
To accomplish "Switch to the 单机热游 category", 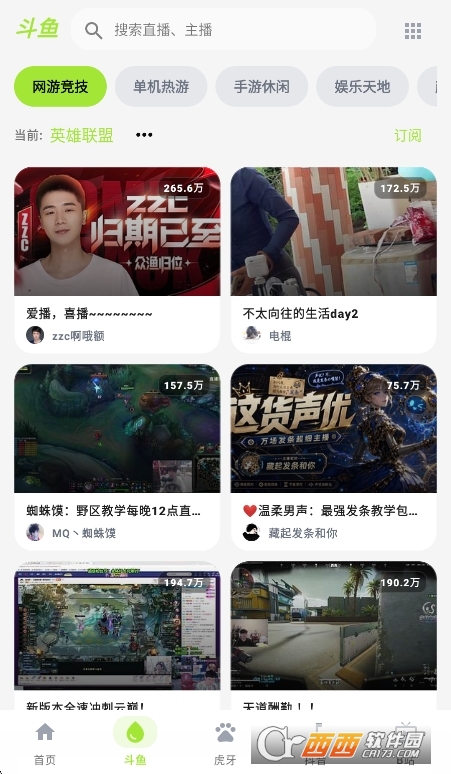I will tap(161, 87).
